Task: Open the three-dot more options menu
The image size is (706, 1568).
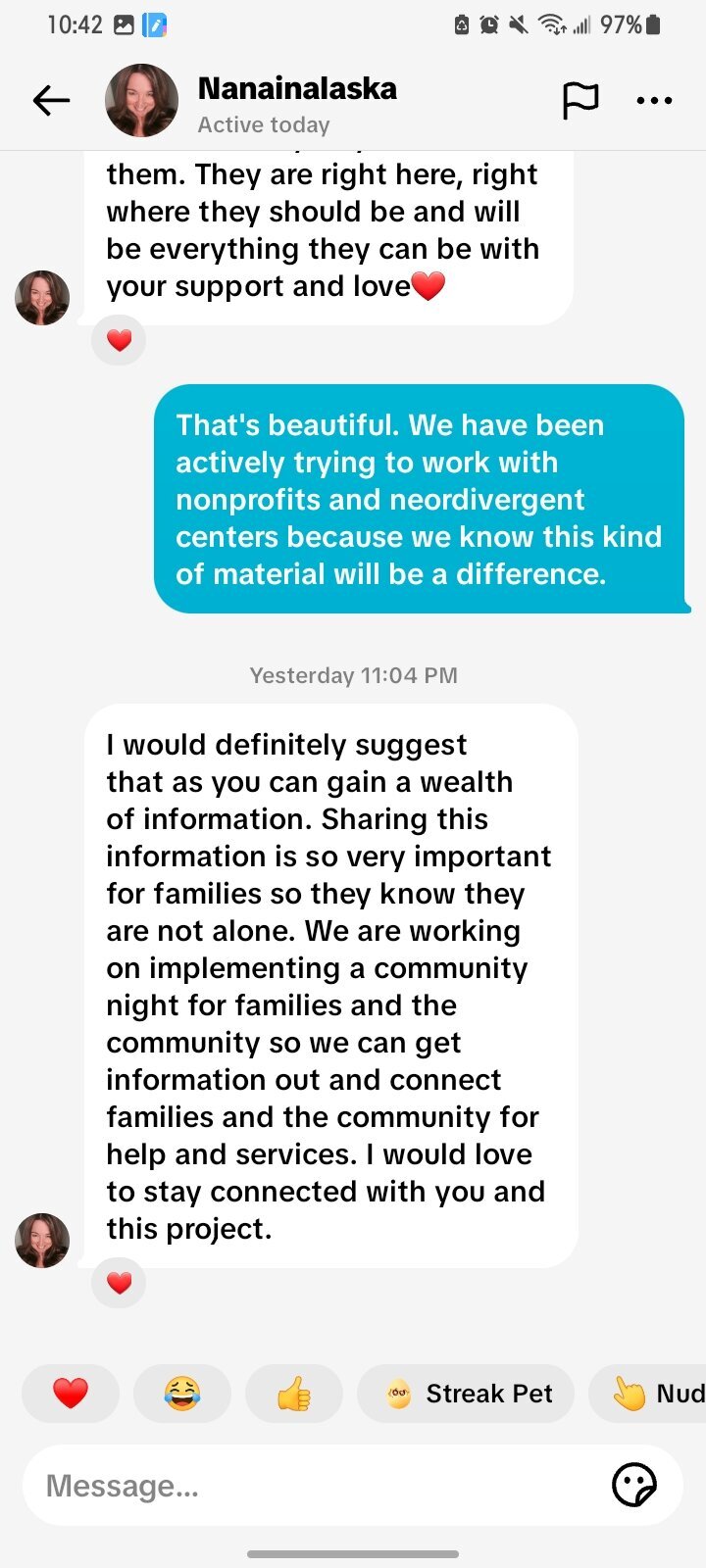Action: 654,100
